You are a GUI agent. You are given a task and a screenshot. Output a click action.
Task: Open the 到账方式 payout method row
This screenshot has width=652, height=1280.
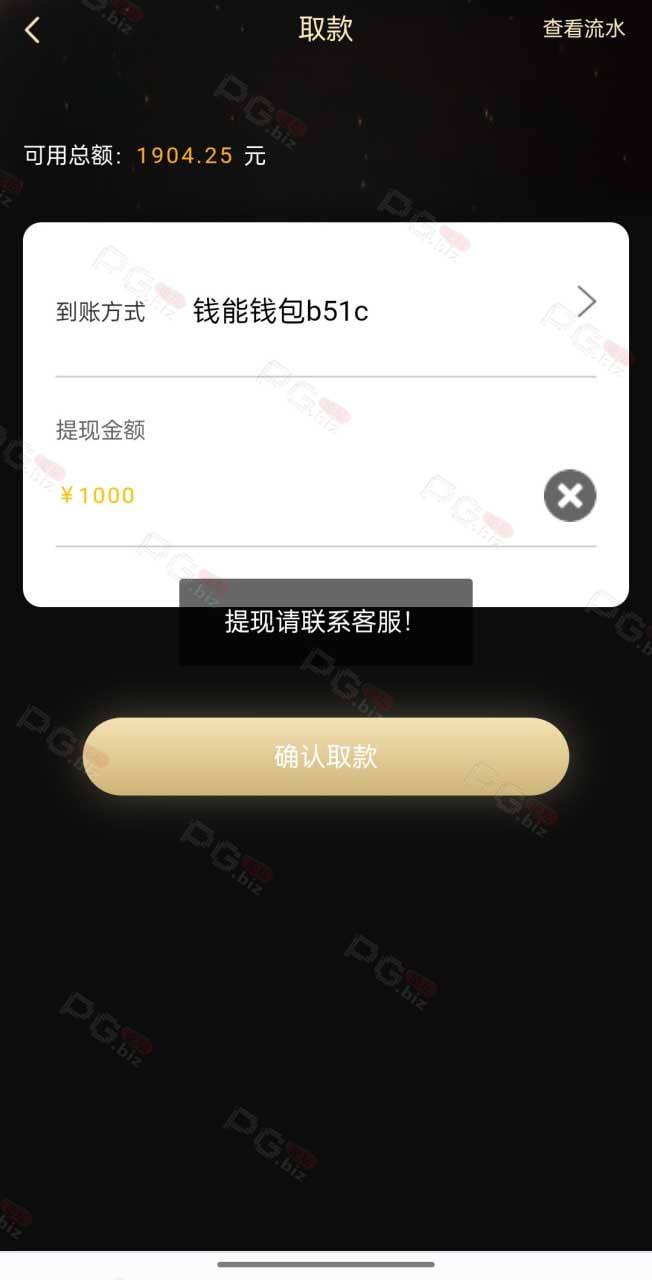click(326, 311)
